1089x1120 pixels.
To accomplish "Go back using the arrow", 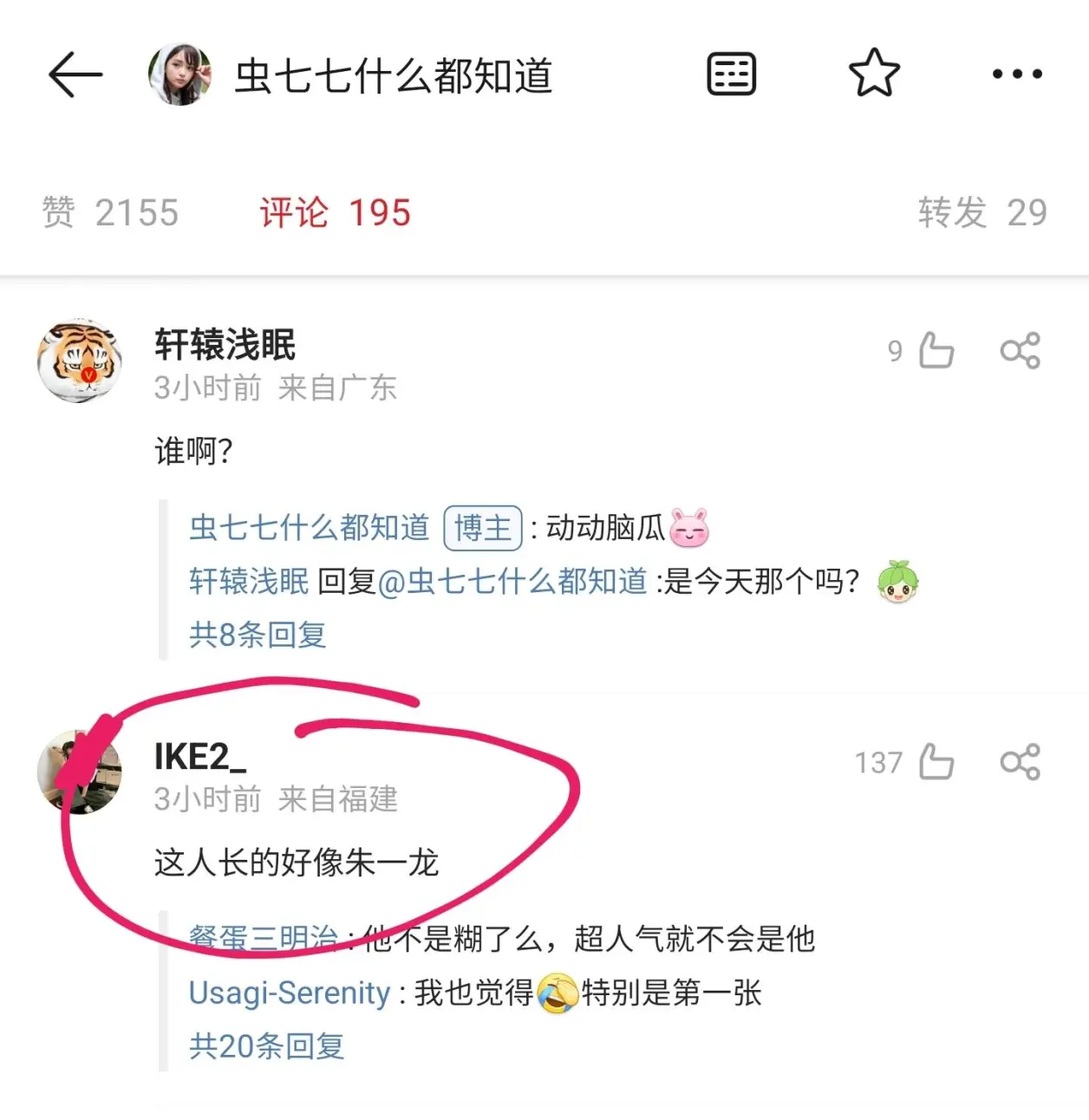I will [75, 75].
